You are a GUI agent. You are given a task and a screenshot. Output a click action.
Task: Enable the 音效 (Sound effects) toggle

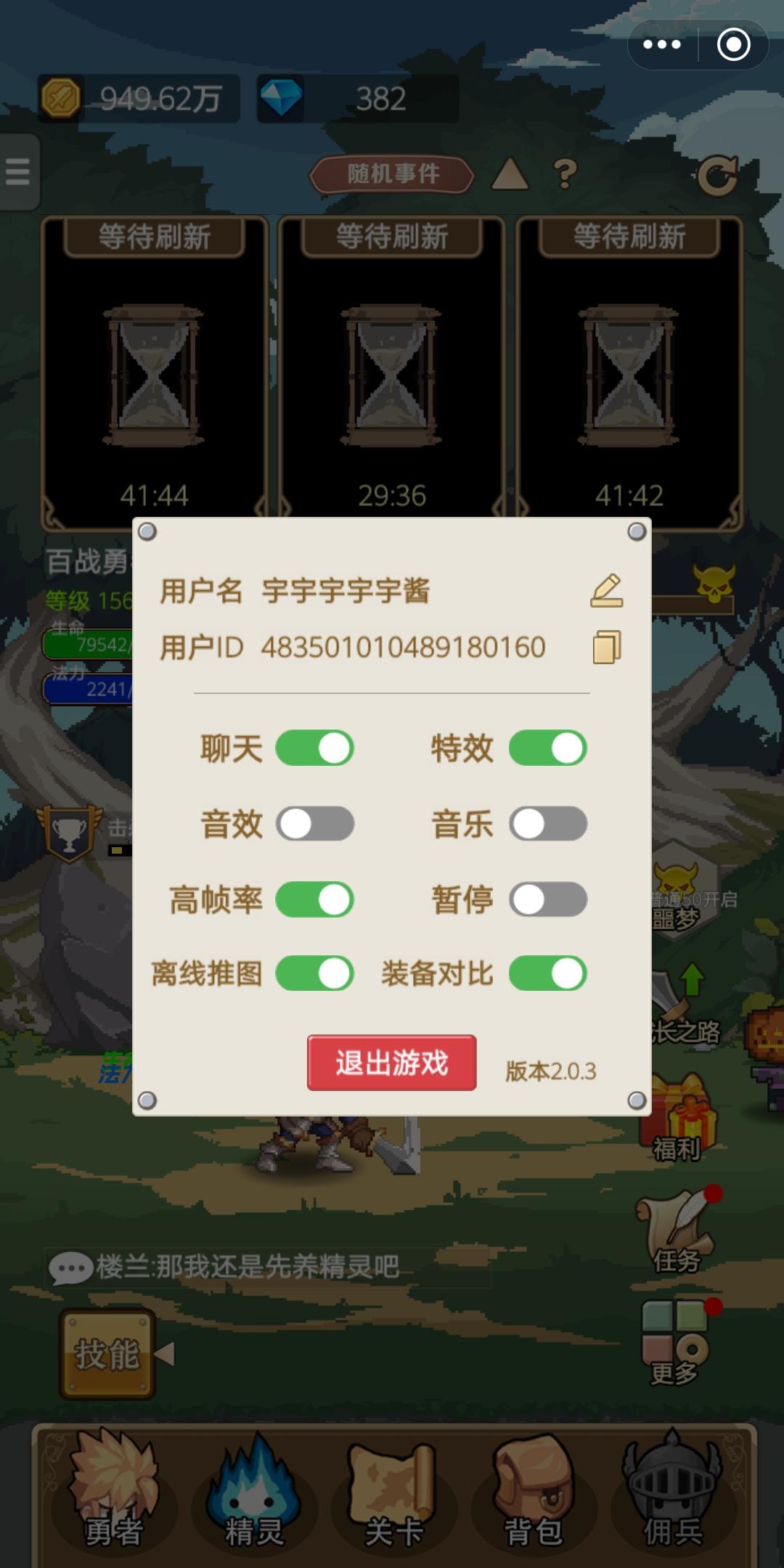tap(316, 824)
